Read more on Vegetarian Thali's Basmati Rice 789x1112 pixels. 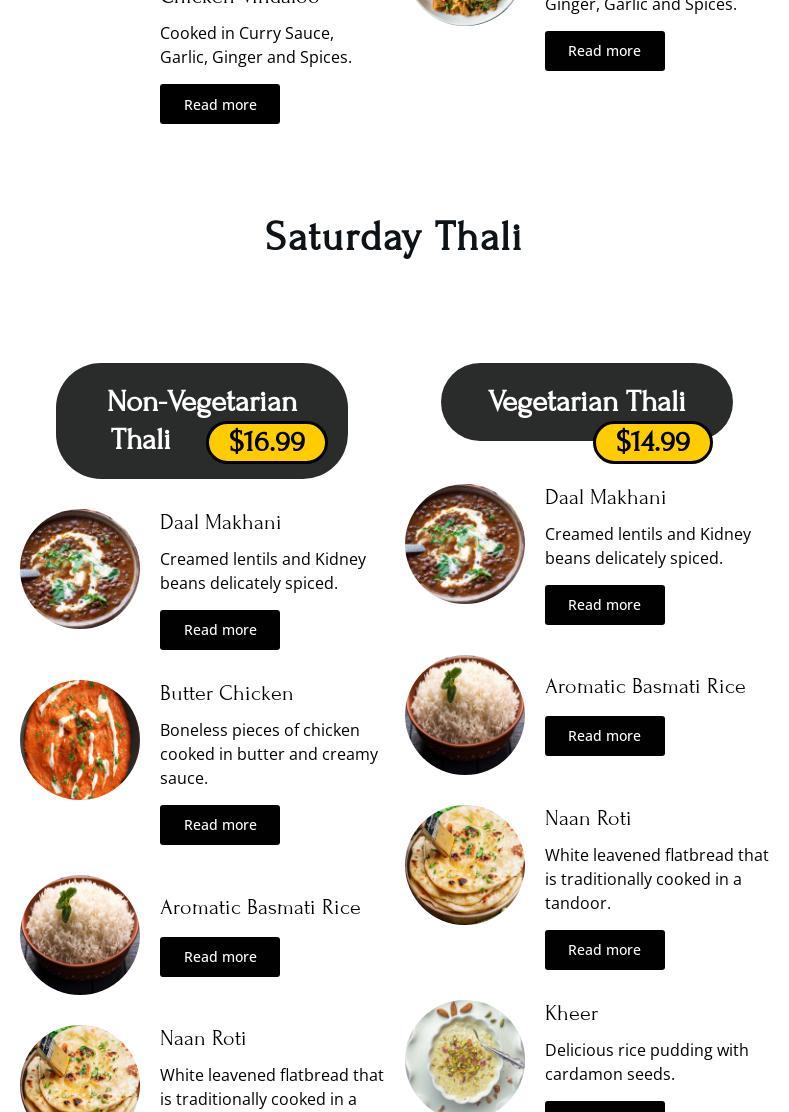tap(604, 736)
